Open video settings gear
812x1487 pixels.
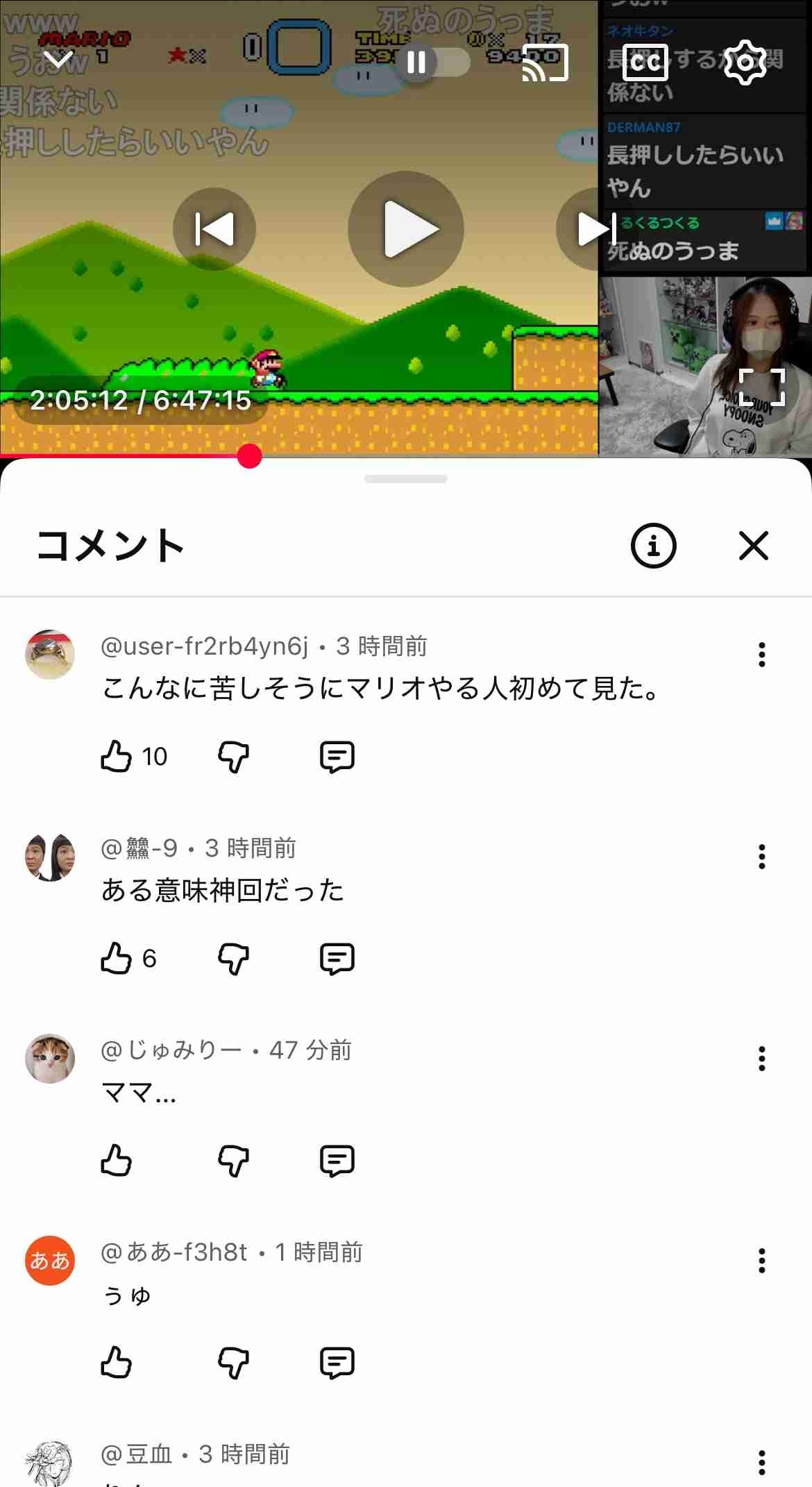pyautogui.click(x=745, y=62)
